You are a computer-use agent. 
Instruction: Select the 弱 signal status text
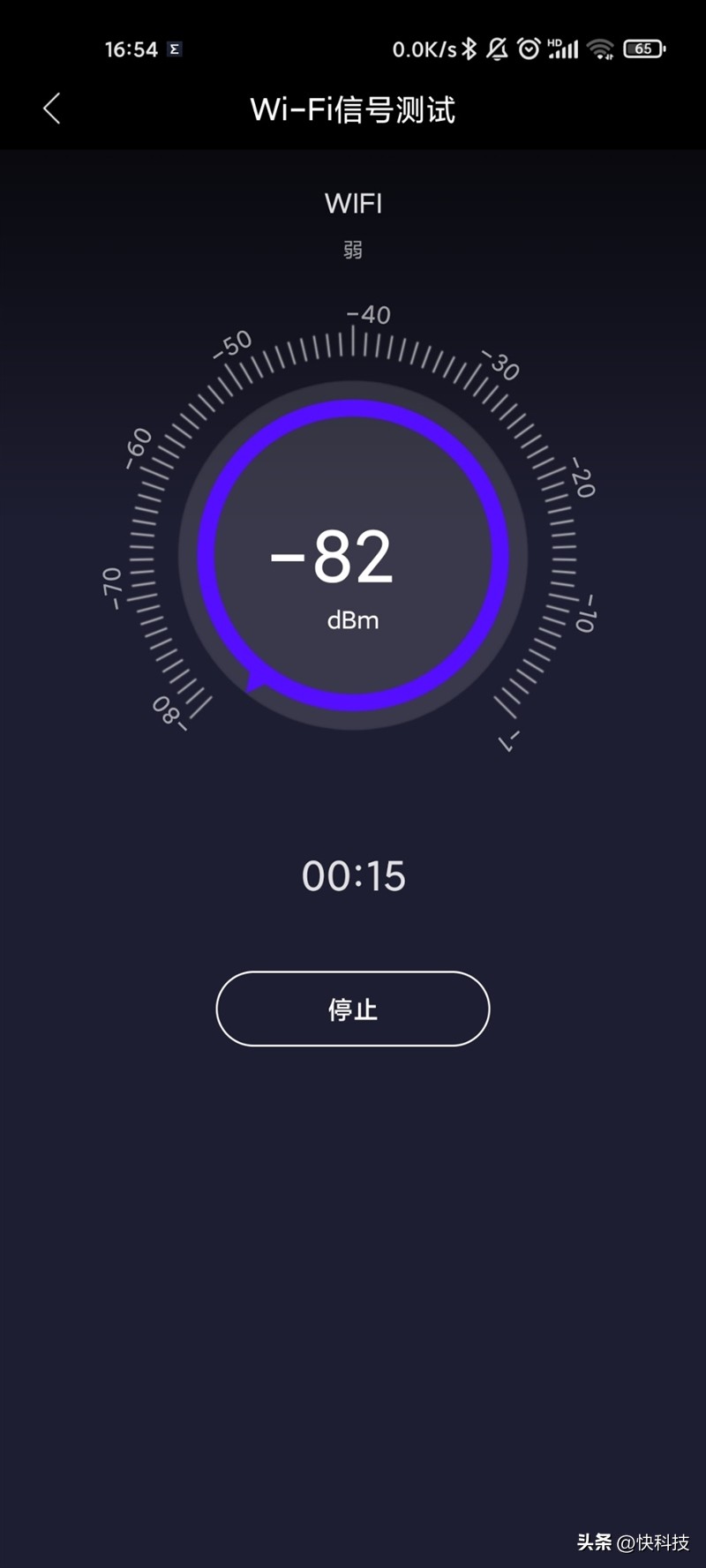(x=352, y=250)
